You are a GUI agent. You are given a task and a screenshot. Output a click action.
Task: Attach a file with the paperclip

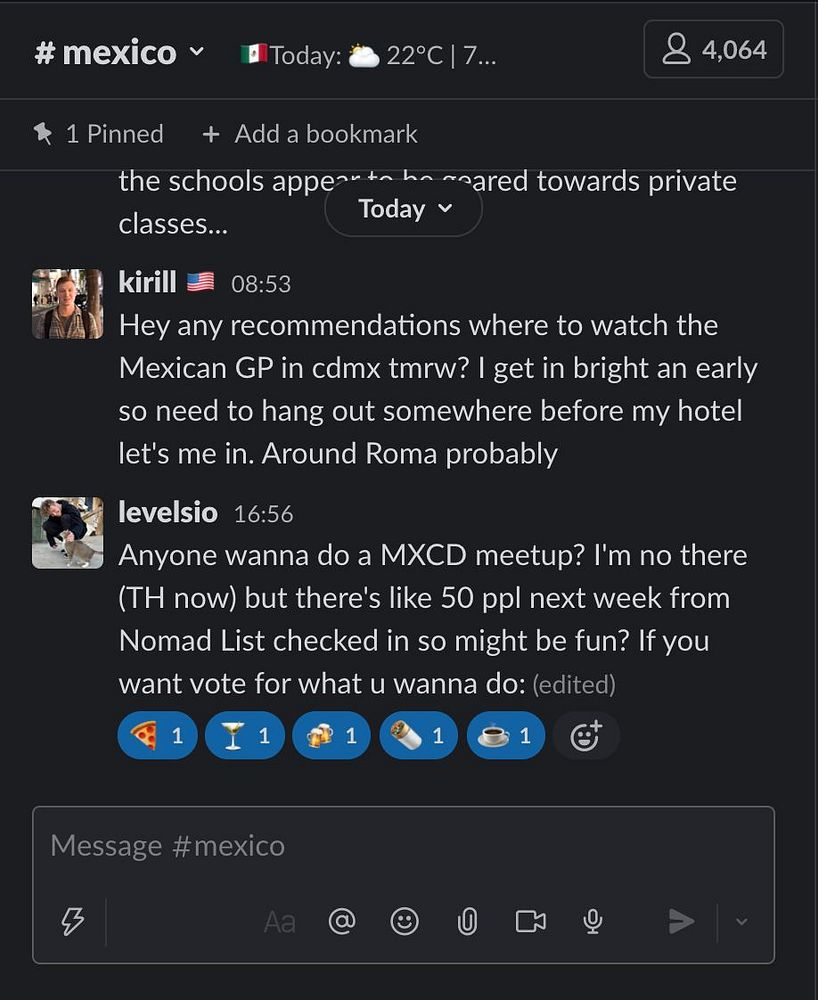pos(467,921)
